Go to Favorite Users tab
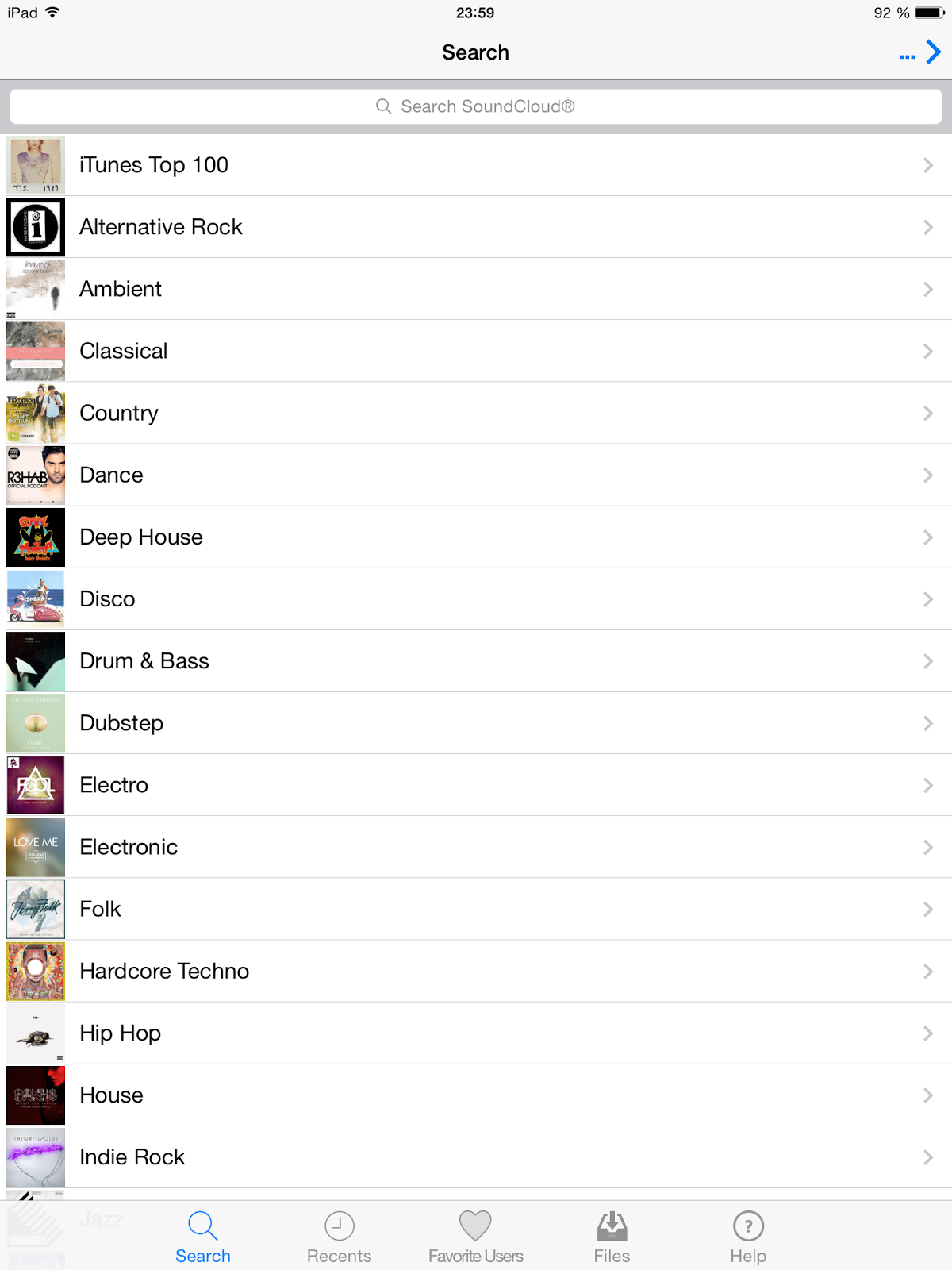The width and height of the screenshot is (952, 1270). click(475, 1237)
